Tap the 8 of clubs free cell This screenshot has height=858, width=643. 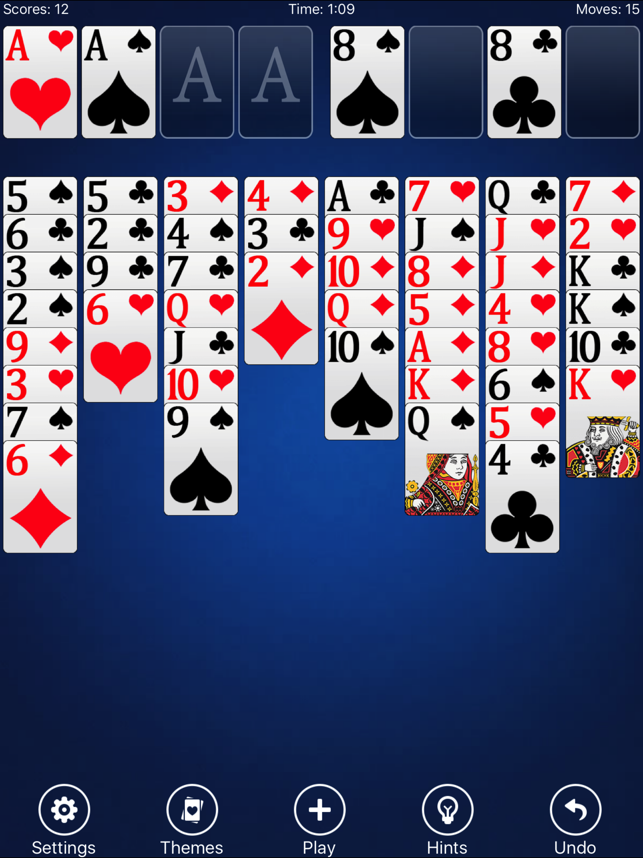[523, 83]
